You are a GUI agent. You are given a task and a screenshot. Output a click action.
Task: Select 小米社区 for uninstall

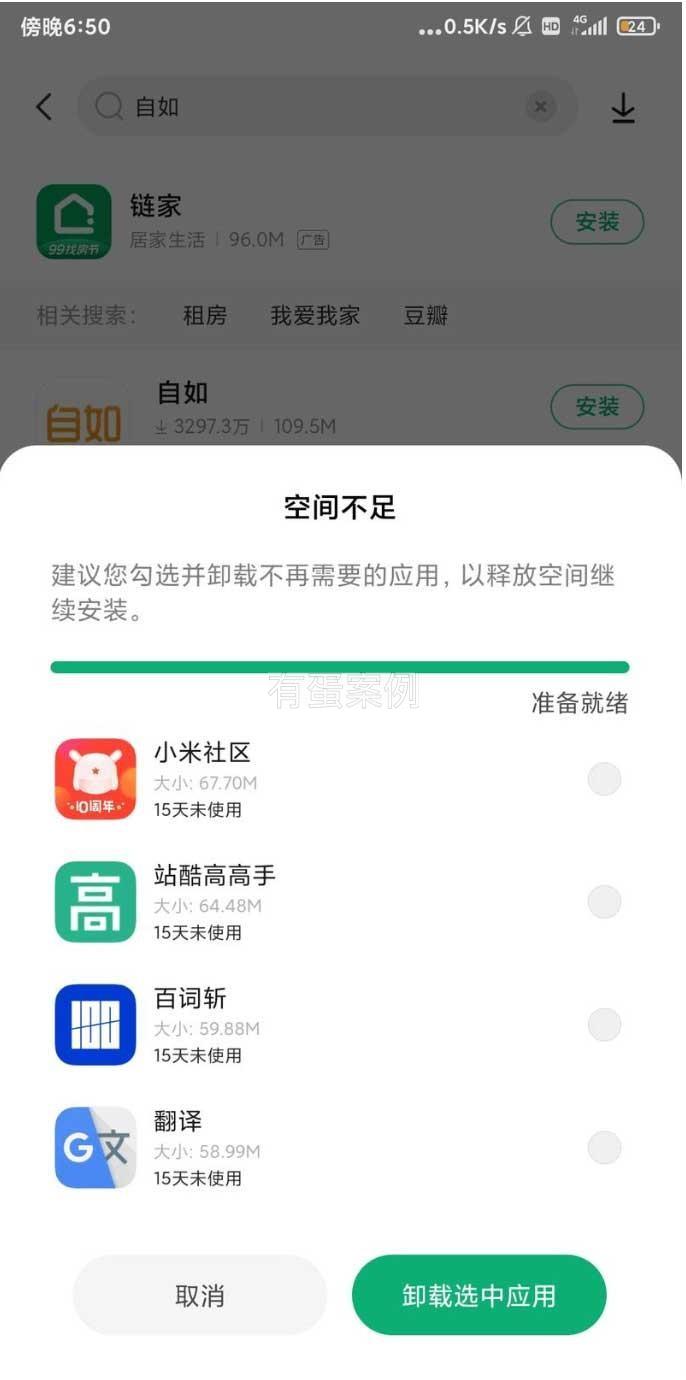pyautogui.click(x=604, y=779)
